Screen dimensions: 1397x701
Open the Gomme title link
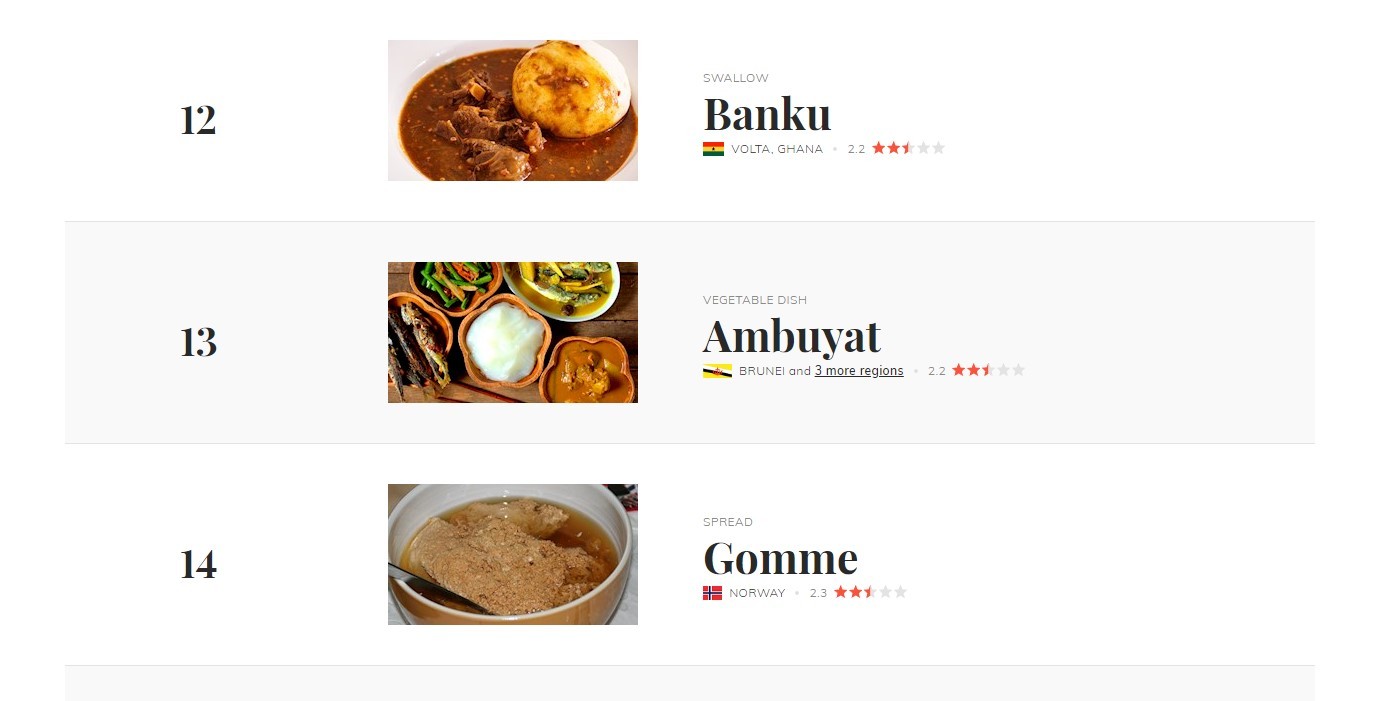click(x=780, y=558)
